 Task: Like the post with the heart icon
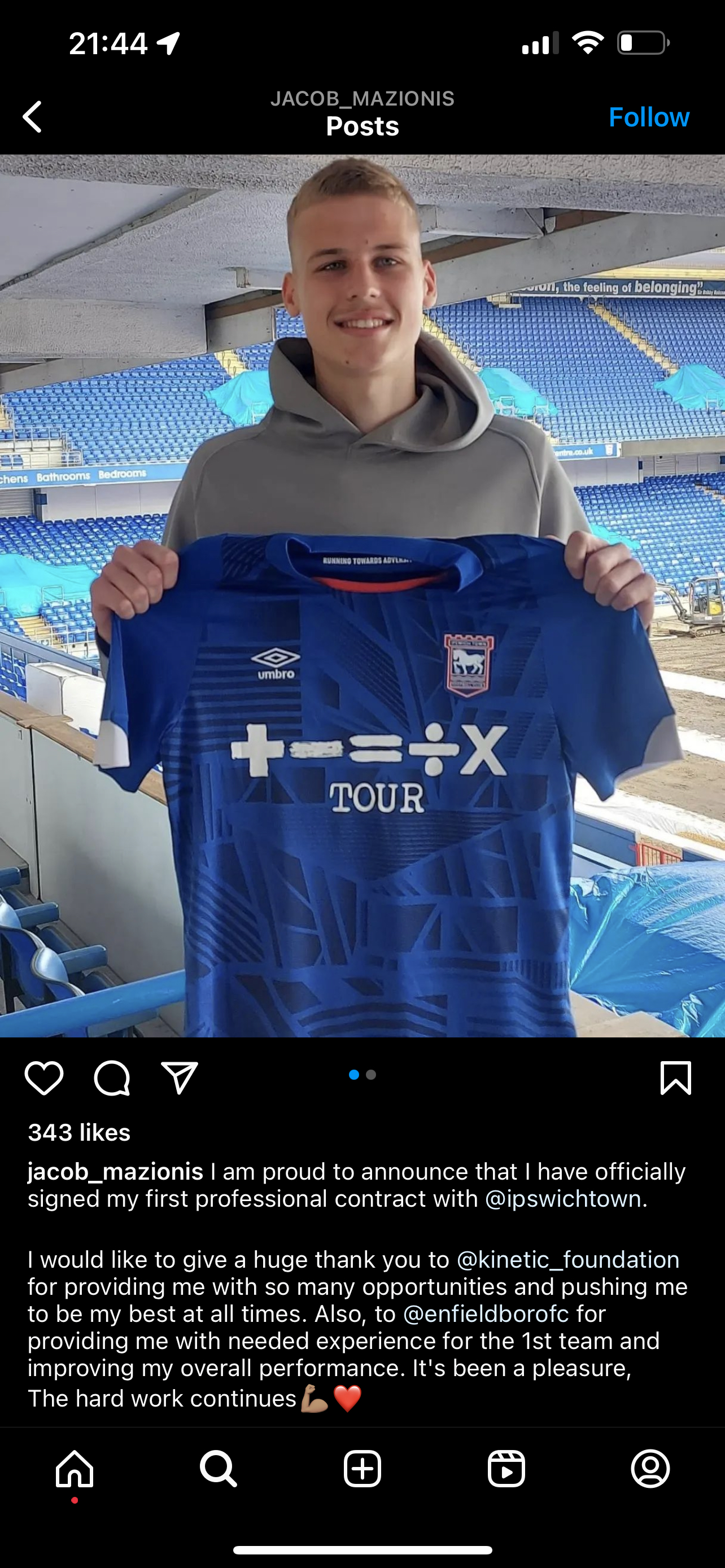(x=44, y=1078)
